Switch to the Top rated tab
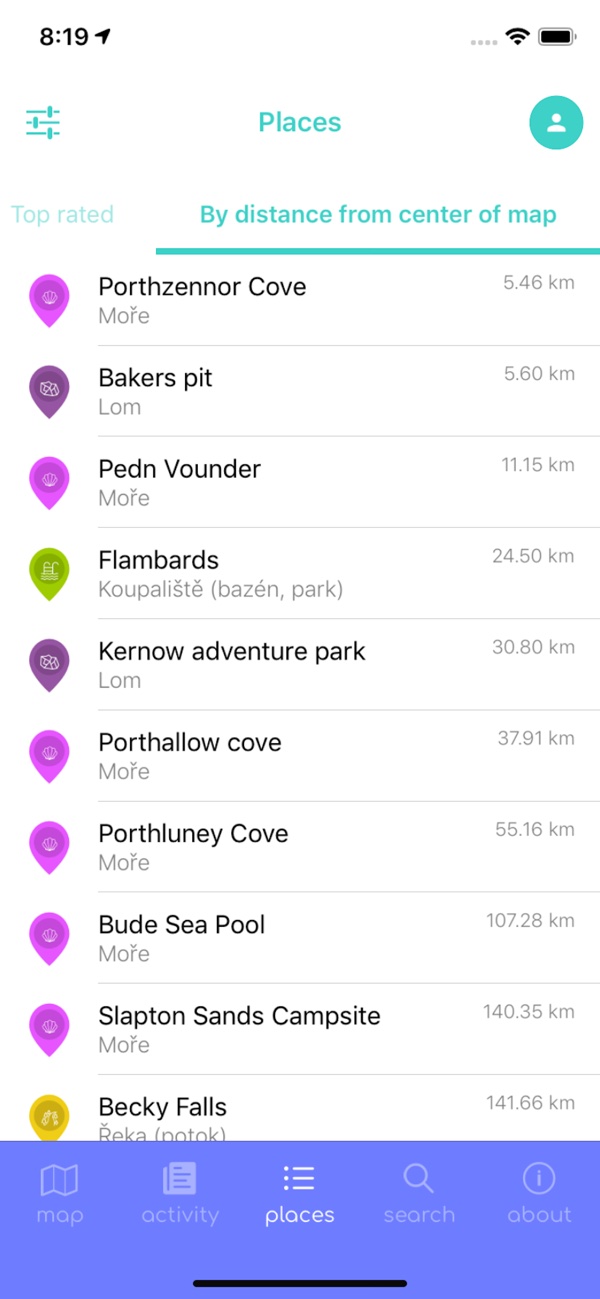Screen dimensions: 600x1299 point(62,214)
